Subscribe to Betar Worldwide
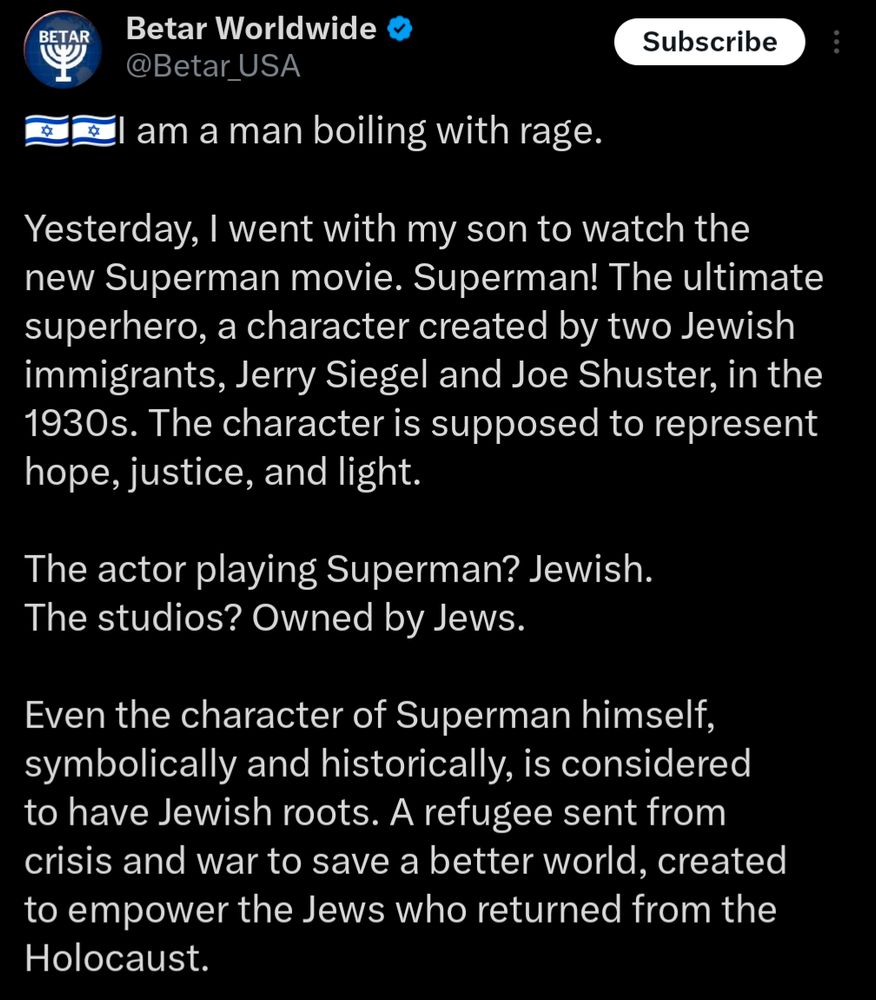 [x=710, y=42]
